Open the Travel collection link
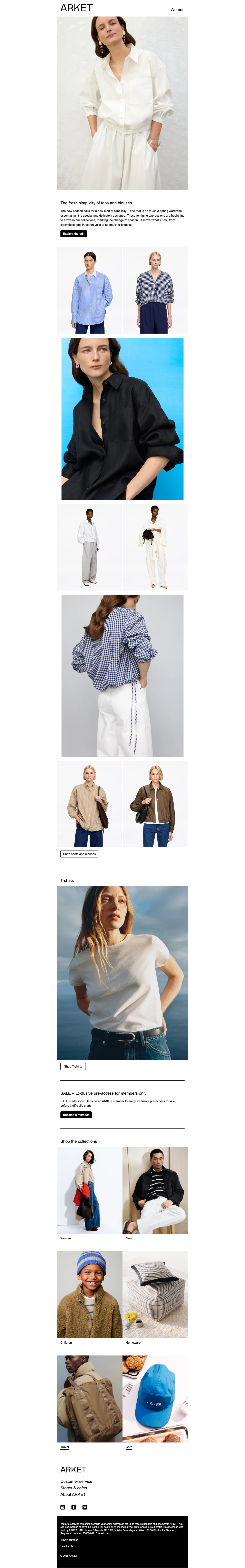Viewport: 245px width, 1568px height. click(x=65, y=1447)
